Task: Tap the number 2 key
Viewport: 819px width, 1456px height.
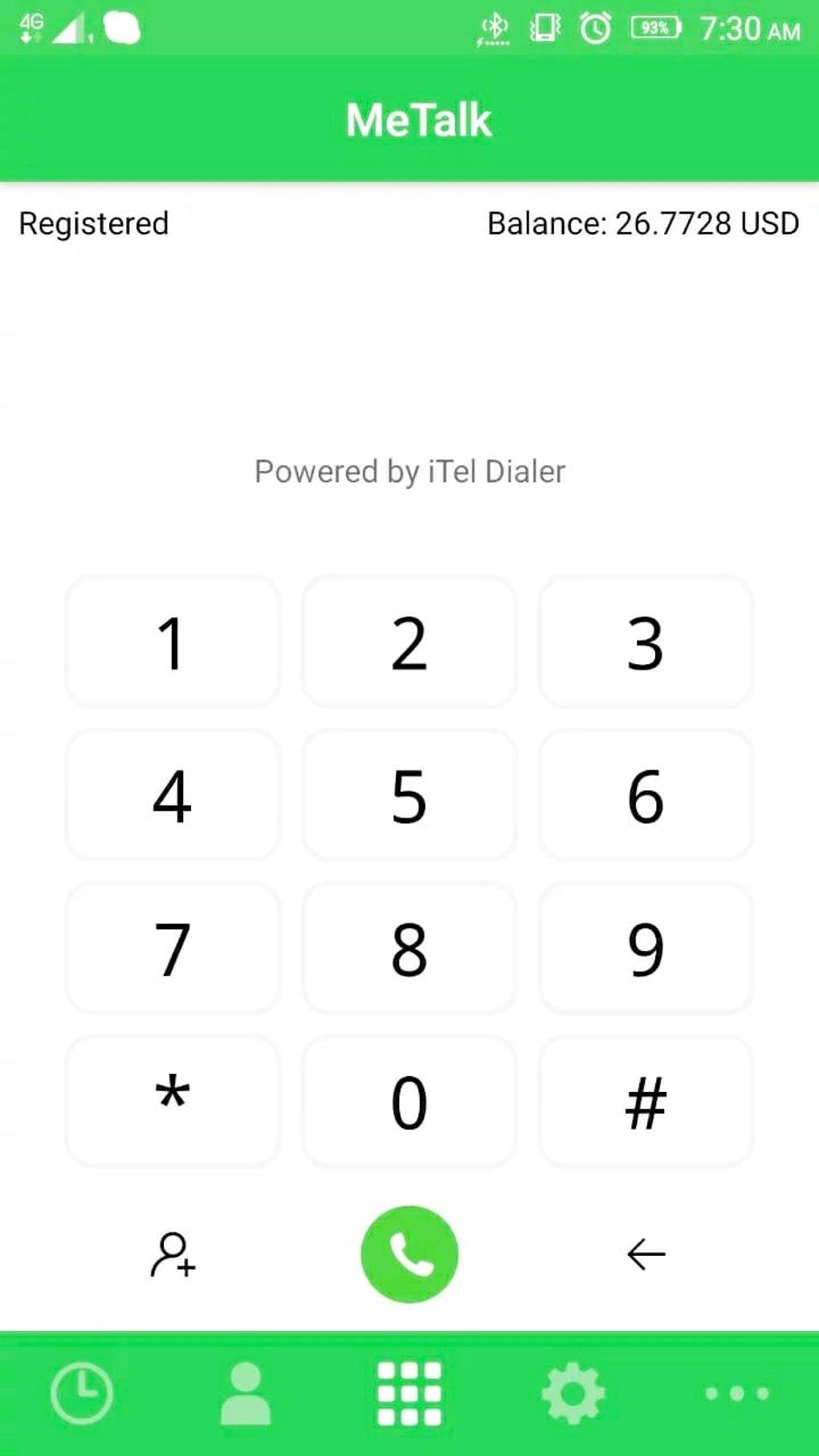Action: tap(409, 642)
